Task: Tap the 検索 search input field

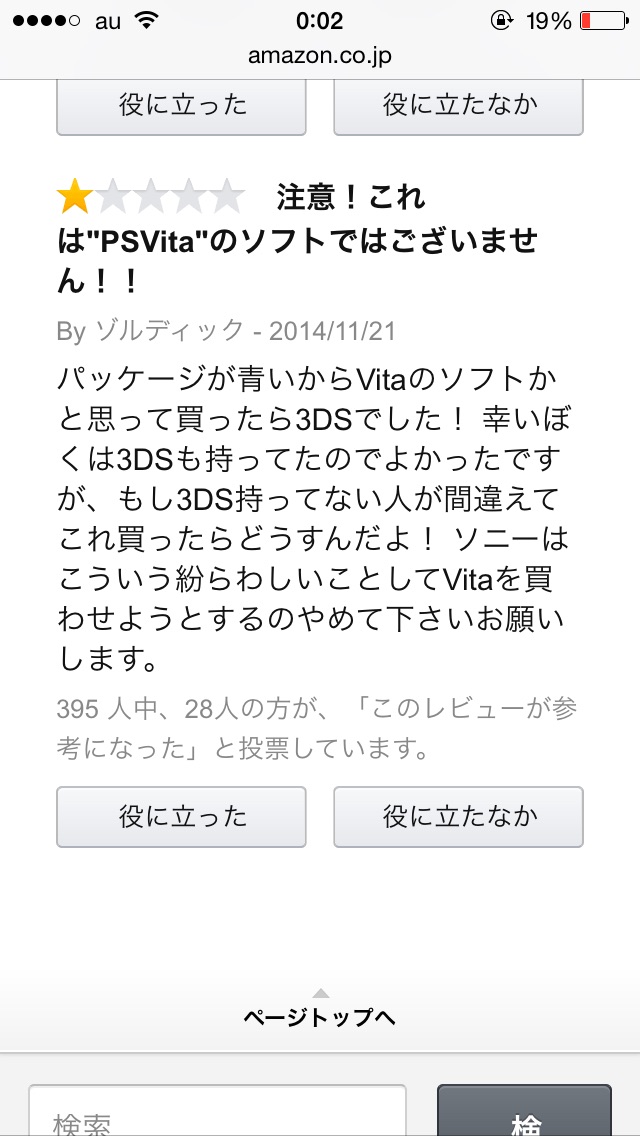Action: [x=217, y=1110]
